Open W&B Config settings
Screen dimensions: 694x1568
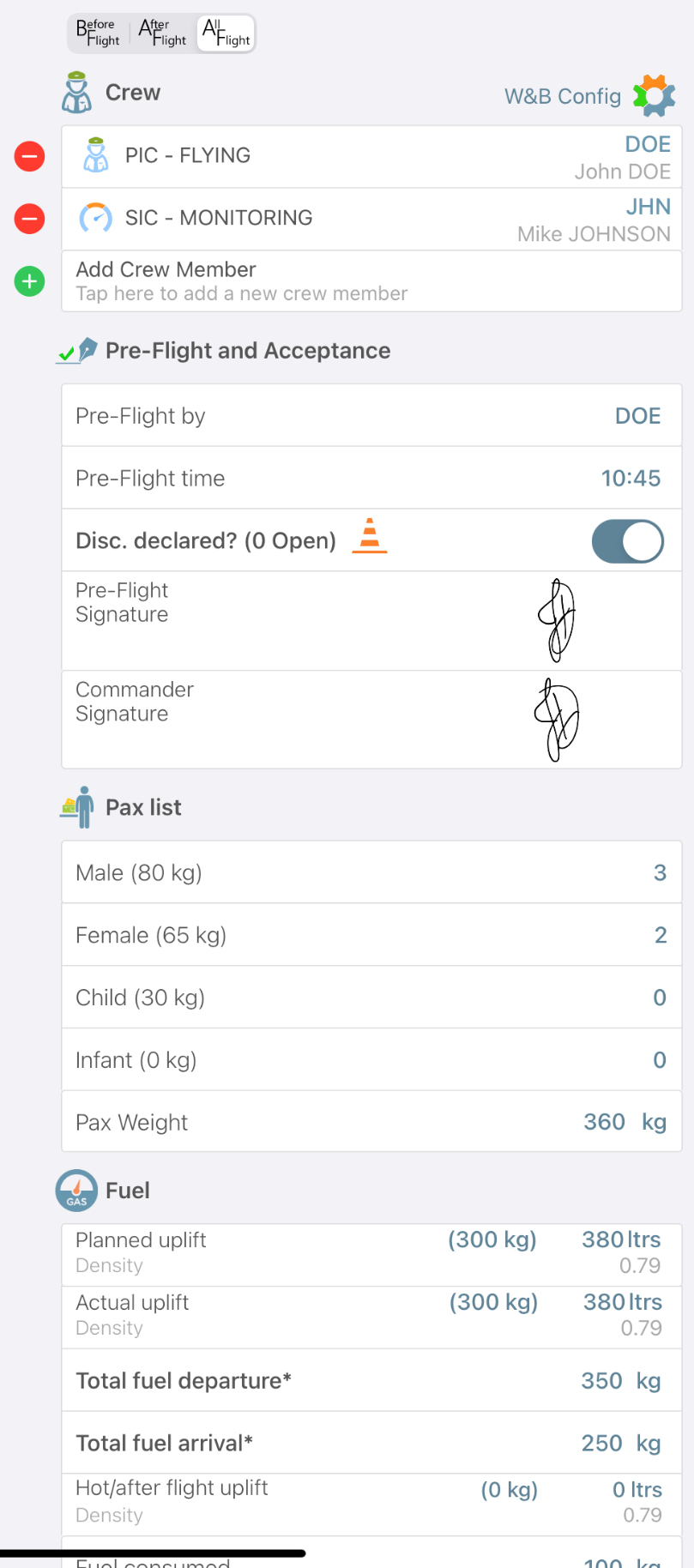(x=589, y=96)
